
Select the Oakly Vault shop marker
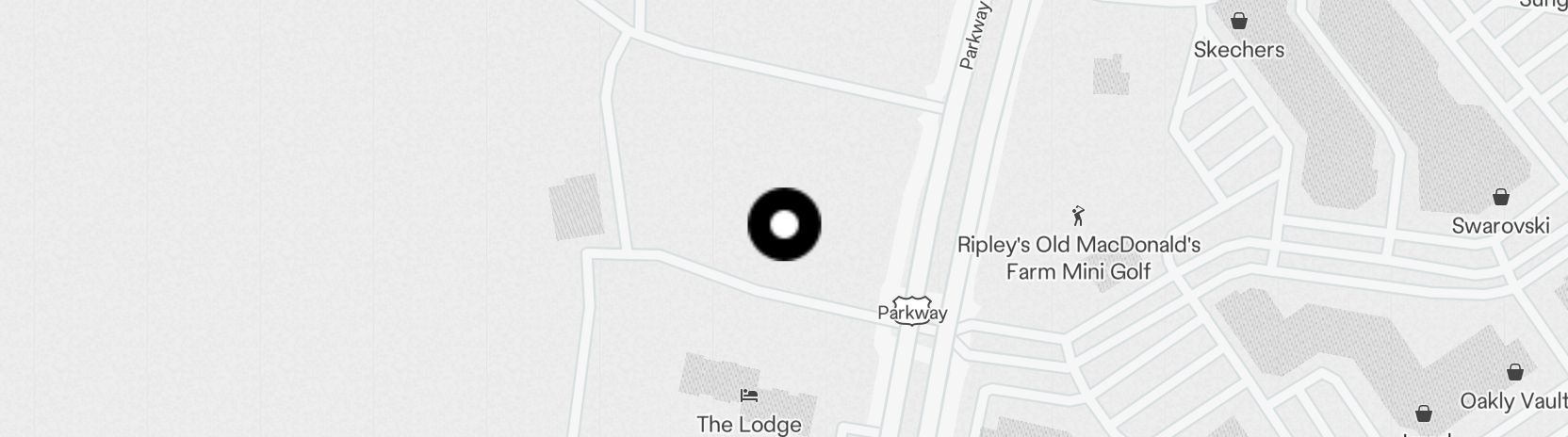1514,373
